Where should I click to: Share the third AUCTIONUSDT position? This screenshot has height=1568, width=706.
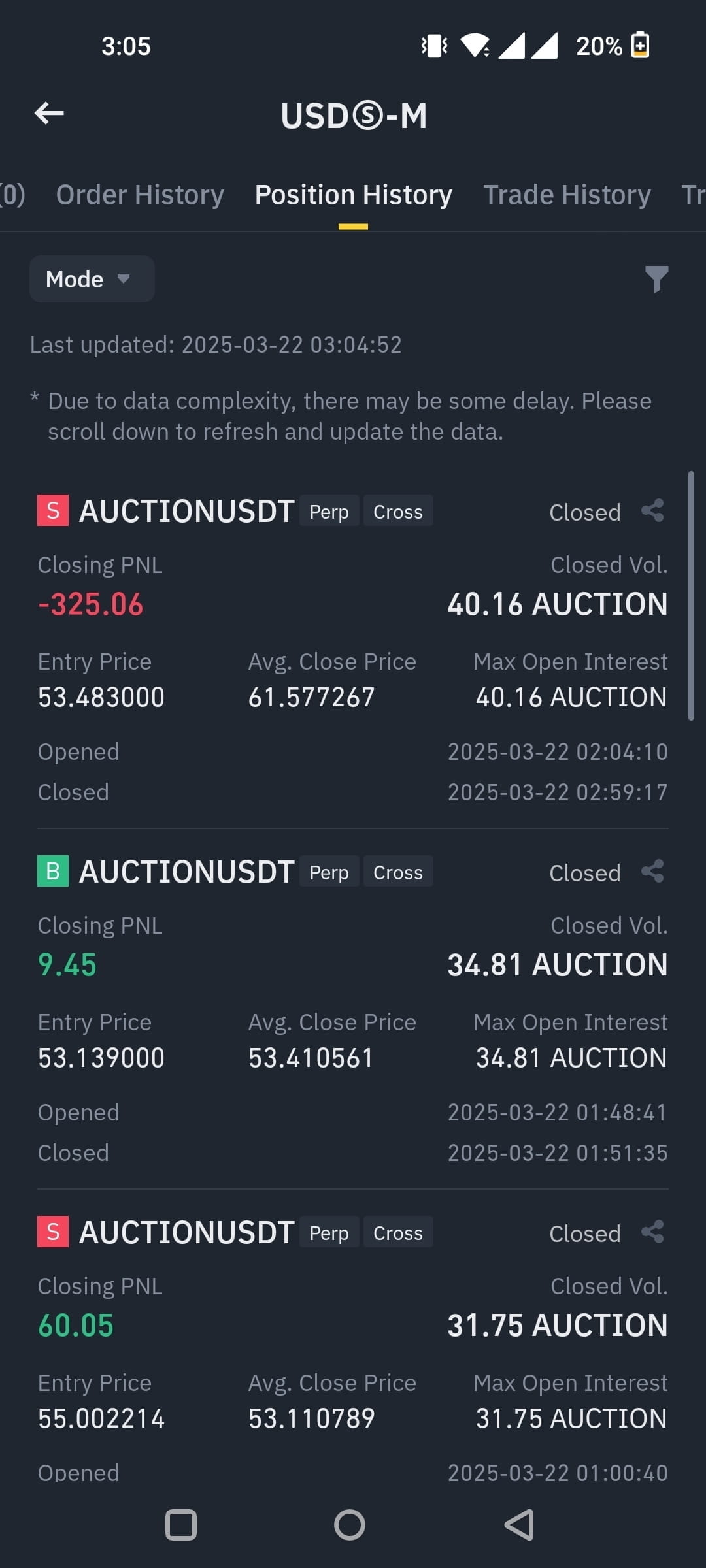[653, 1232]
